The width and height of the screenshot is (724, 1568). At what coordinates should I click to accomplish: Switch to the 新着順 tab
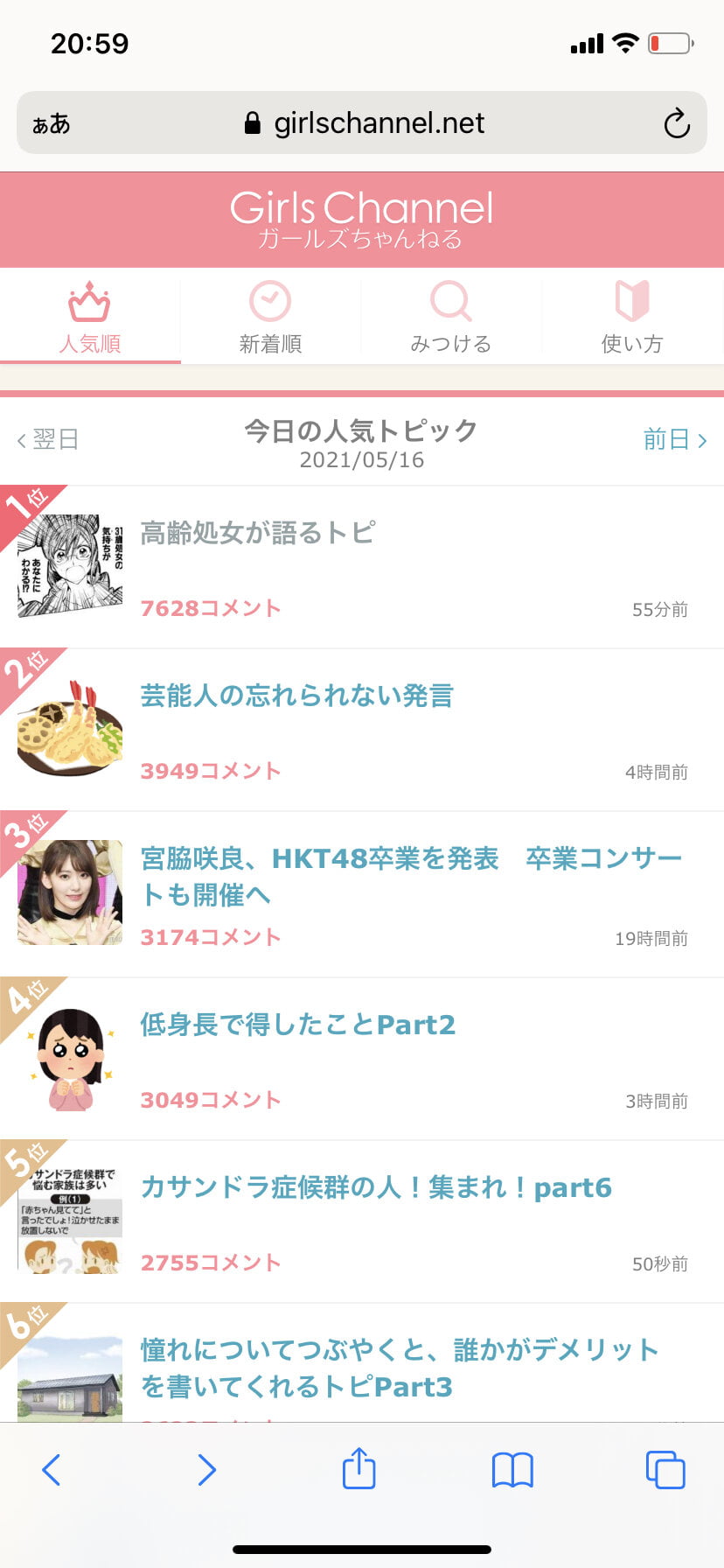[270, 318]
